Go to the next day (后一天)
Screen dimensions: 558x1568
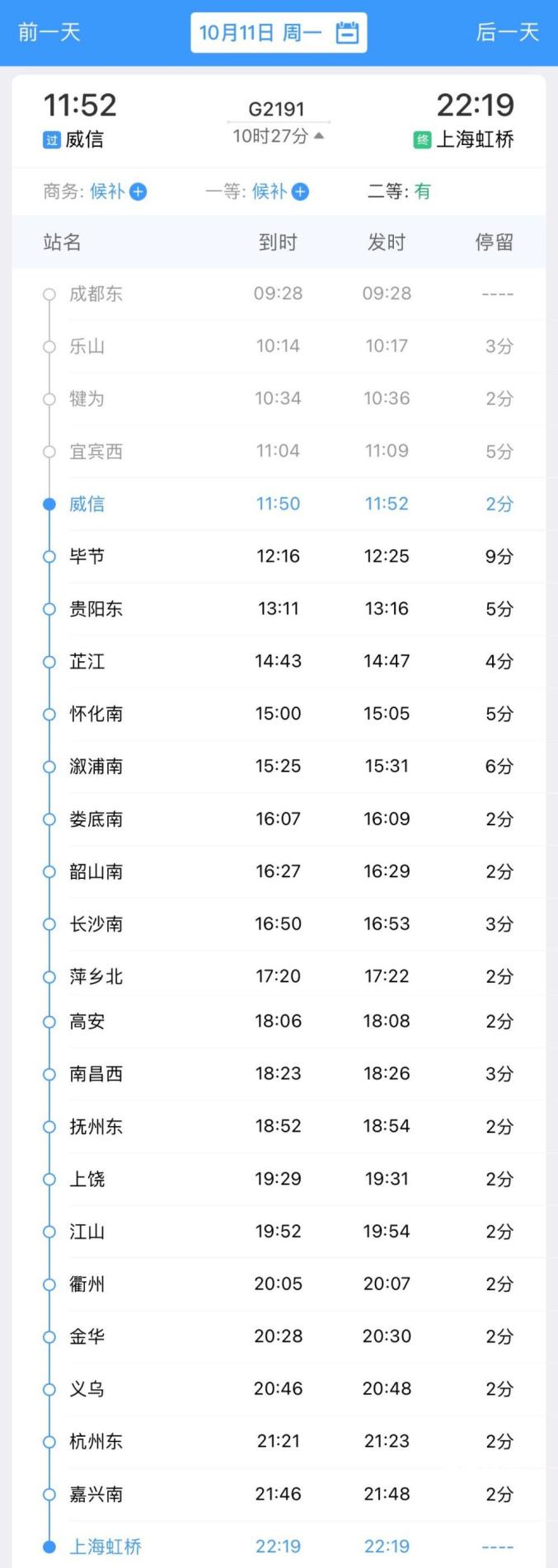click(507, 33)
